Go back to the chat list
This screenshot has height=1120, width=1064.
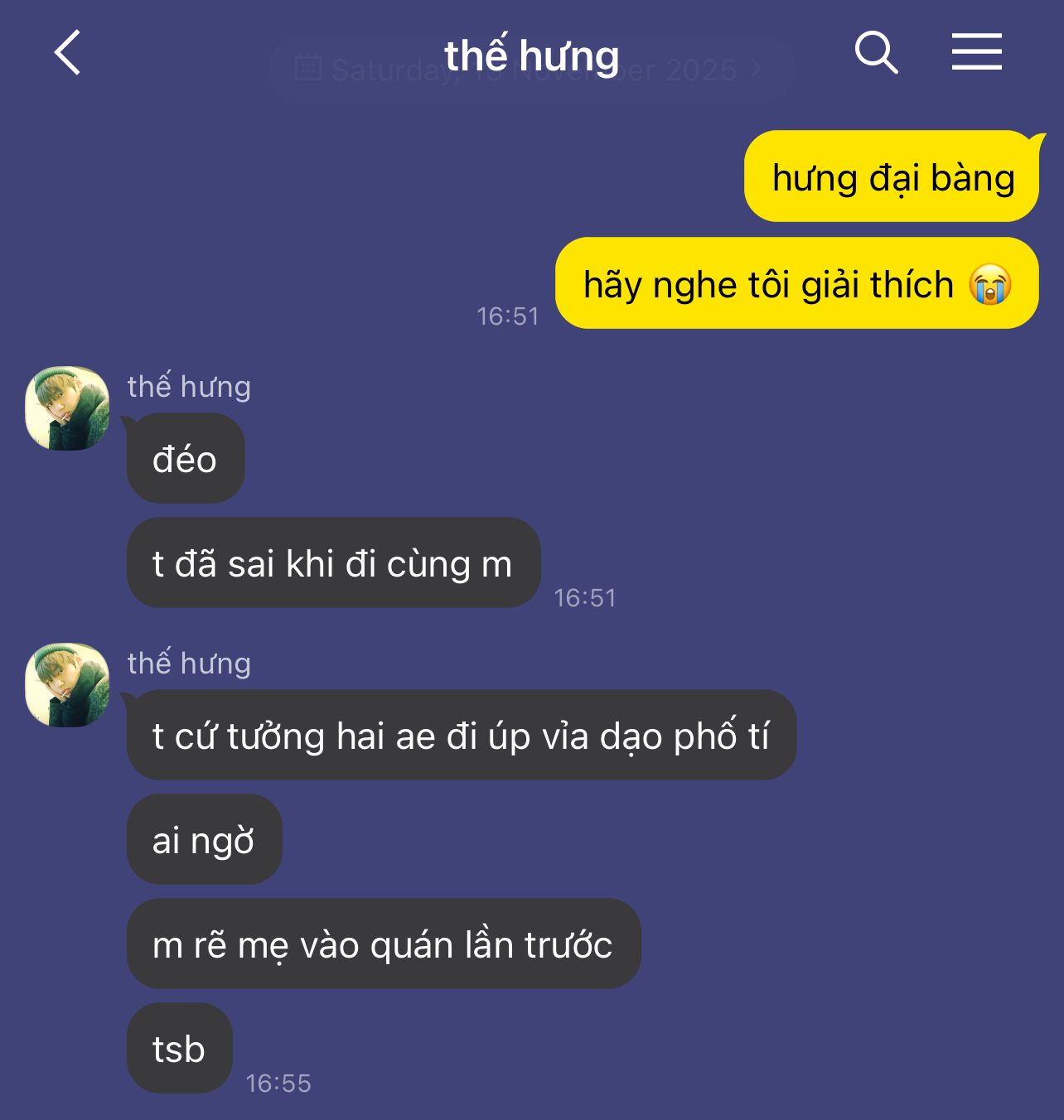point(68,53)
